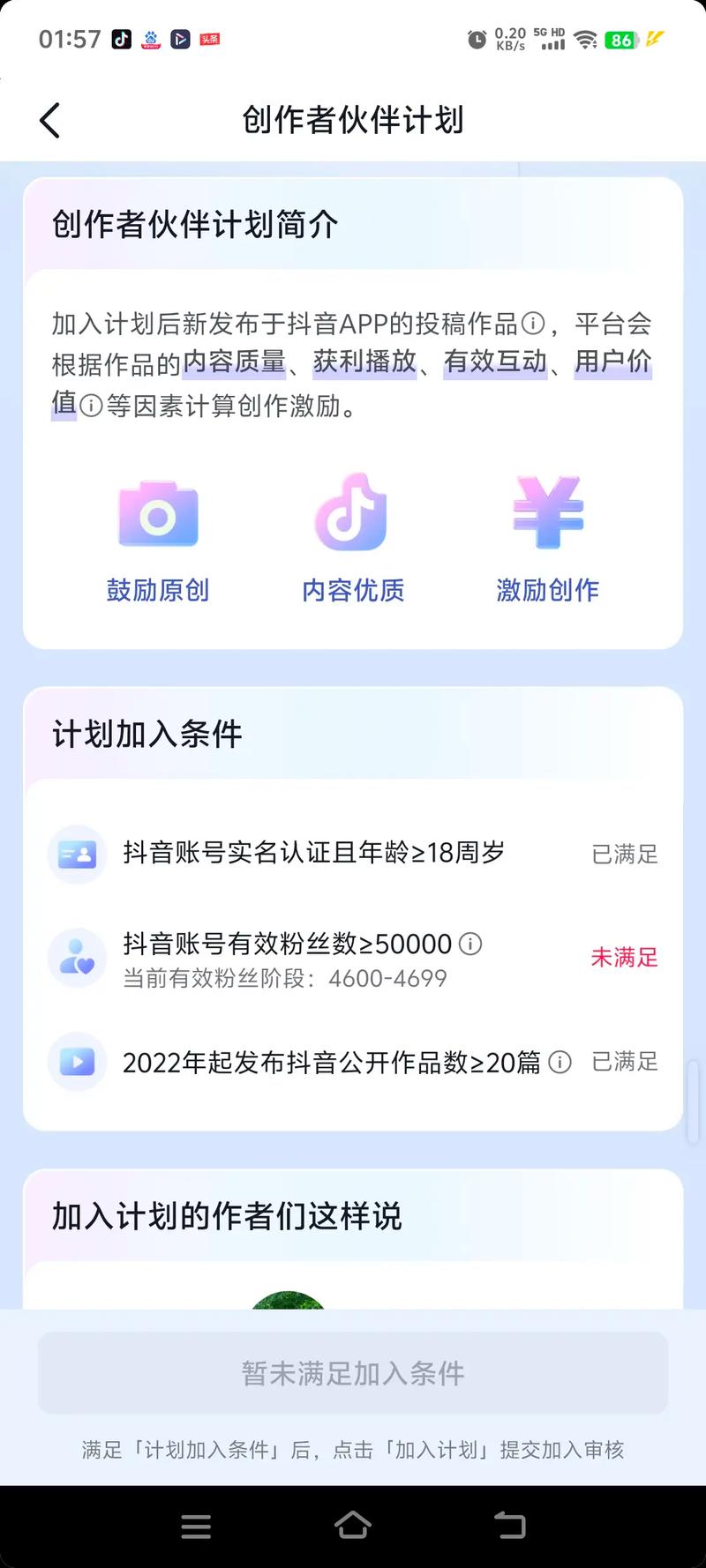Tap the 暂未满足加入条件 button
706x1568 pixels.
point(353,1372)
